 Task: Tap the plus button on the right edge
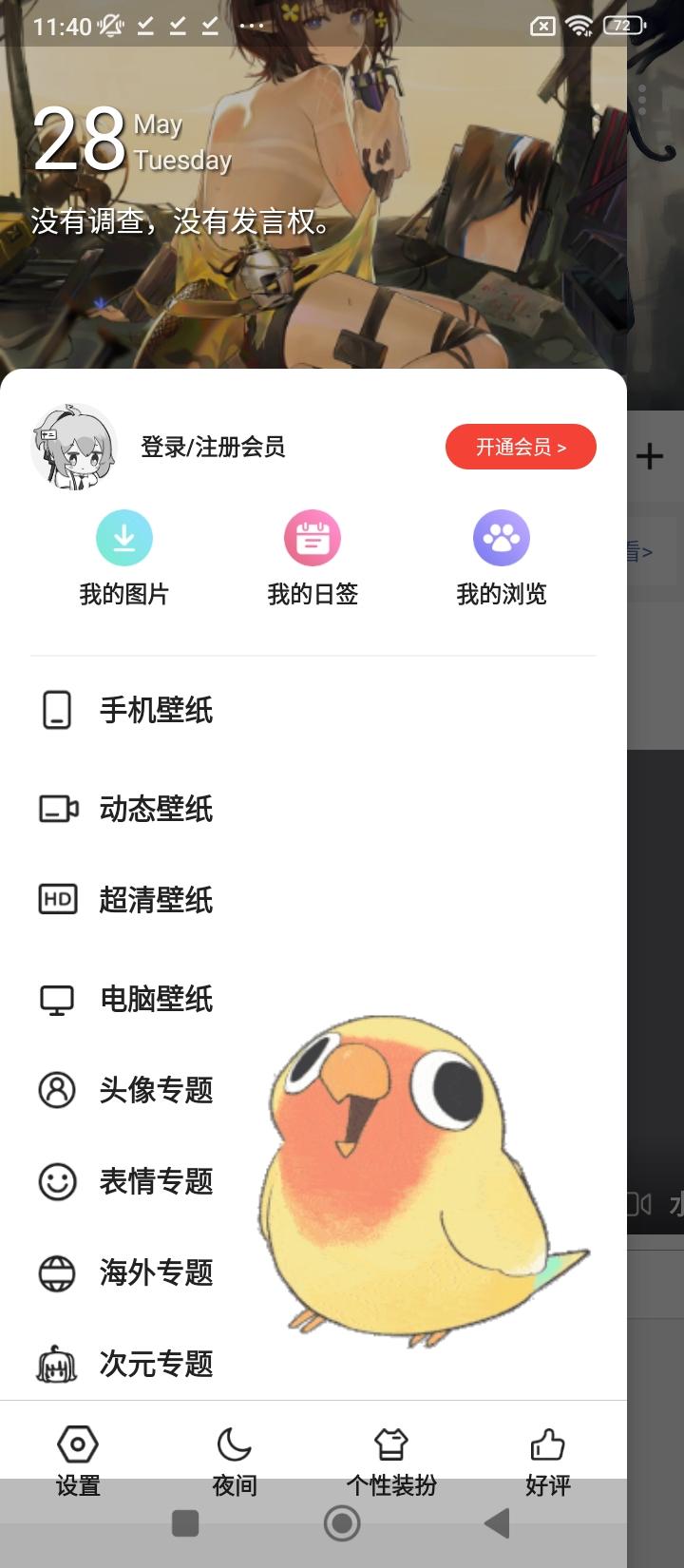pos(650,456)
